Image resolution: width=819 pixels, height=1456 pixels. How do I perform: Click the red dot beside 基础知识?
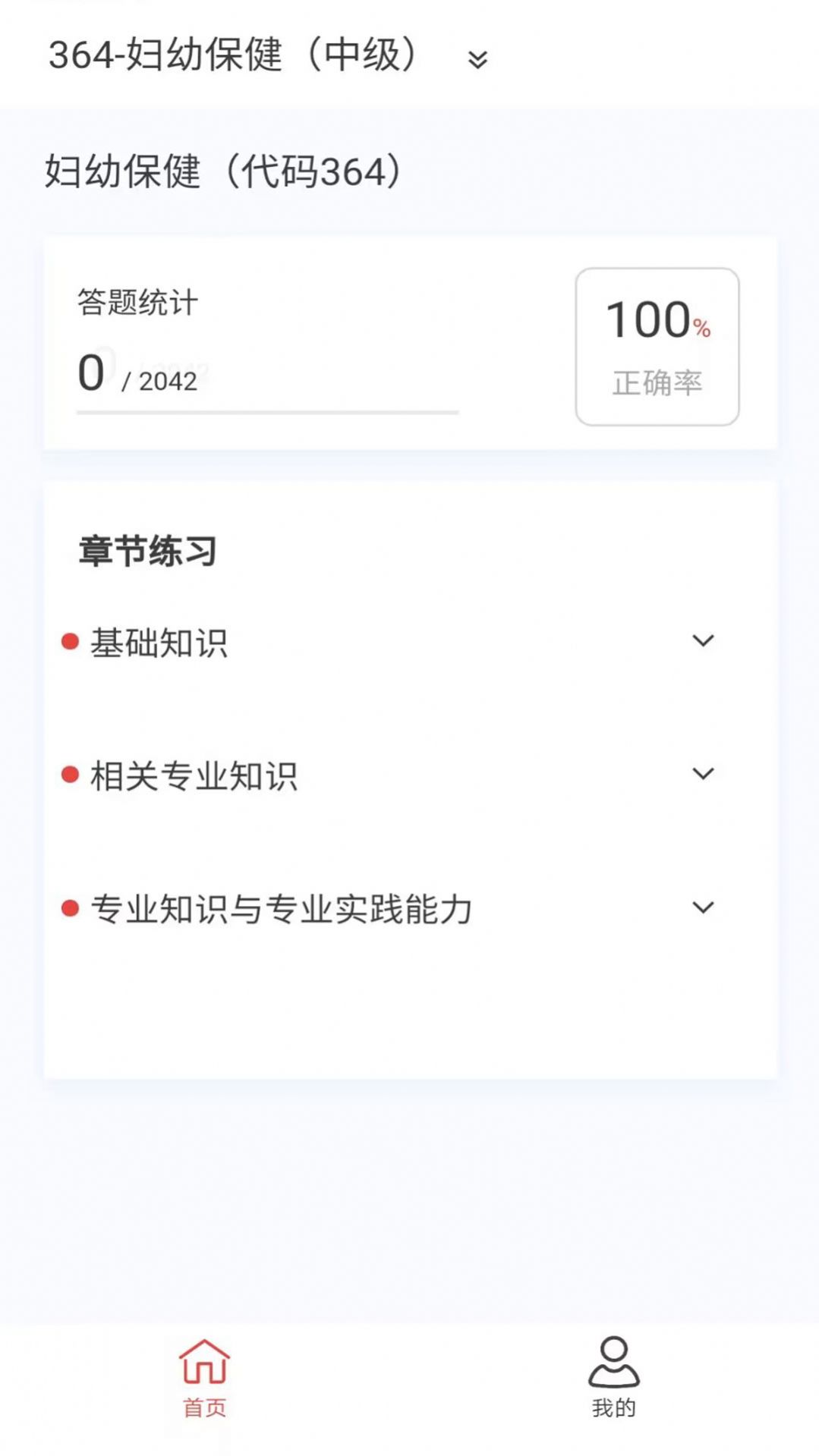click(69, 641)
